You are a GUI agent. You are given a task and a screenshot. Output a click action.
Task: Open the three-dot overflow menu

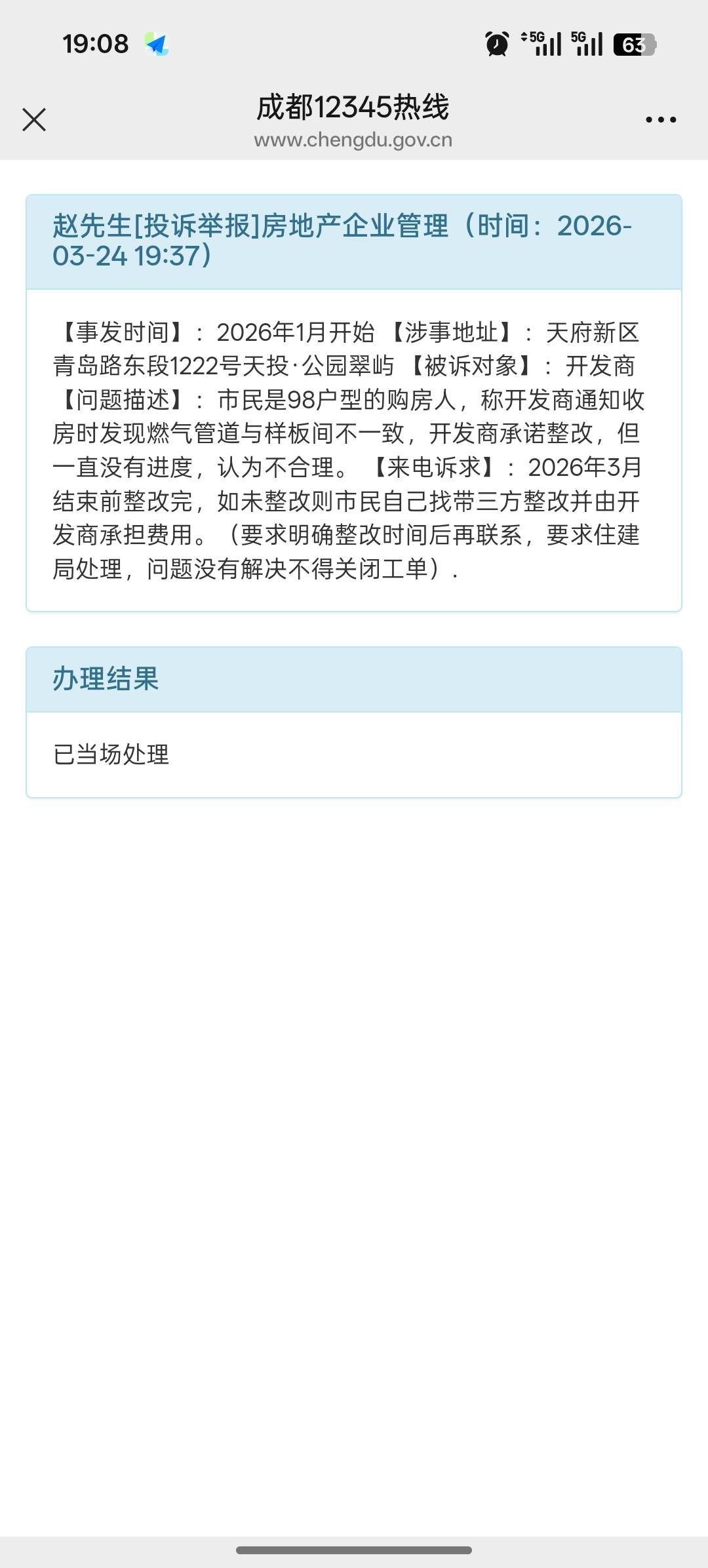coord(660,120)
